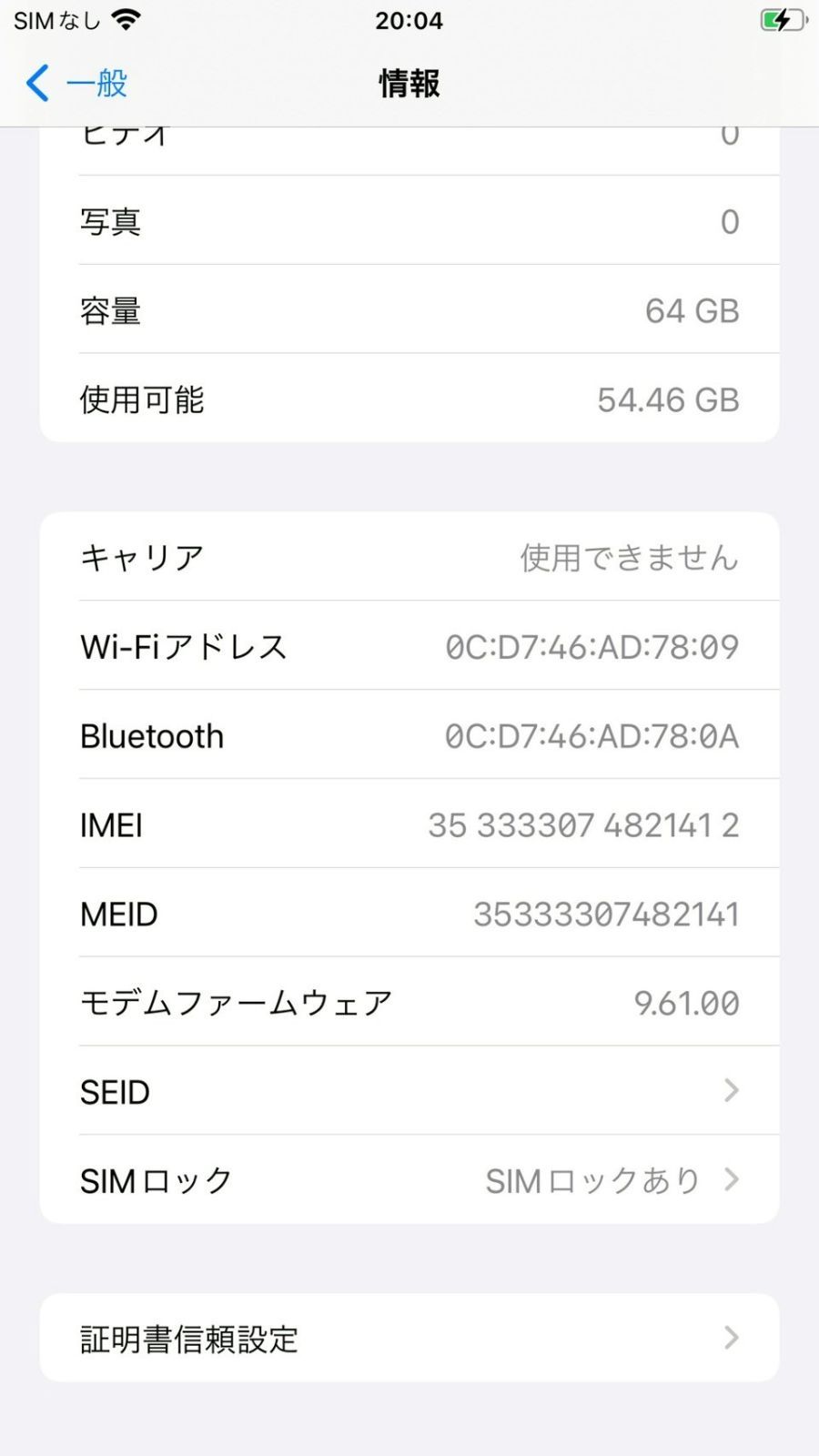Open 証明書信頼設定
Screen dimensions: 819x1456
coord(409,1338)
